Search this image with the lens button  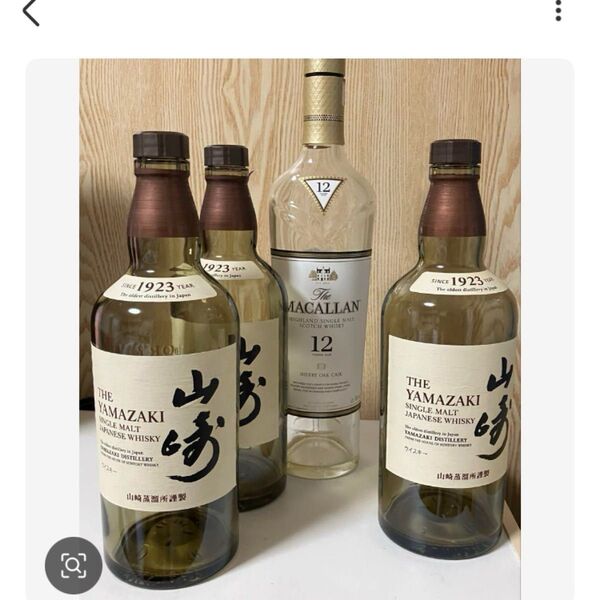point(73,565)
